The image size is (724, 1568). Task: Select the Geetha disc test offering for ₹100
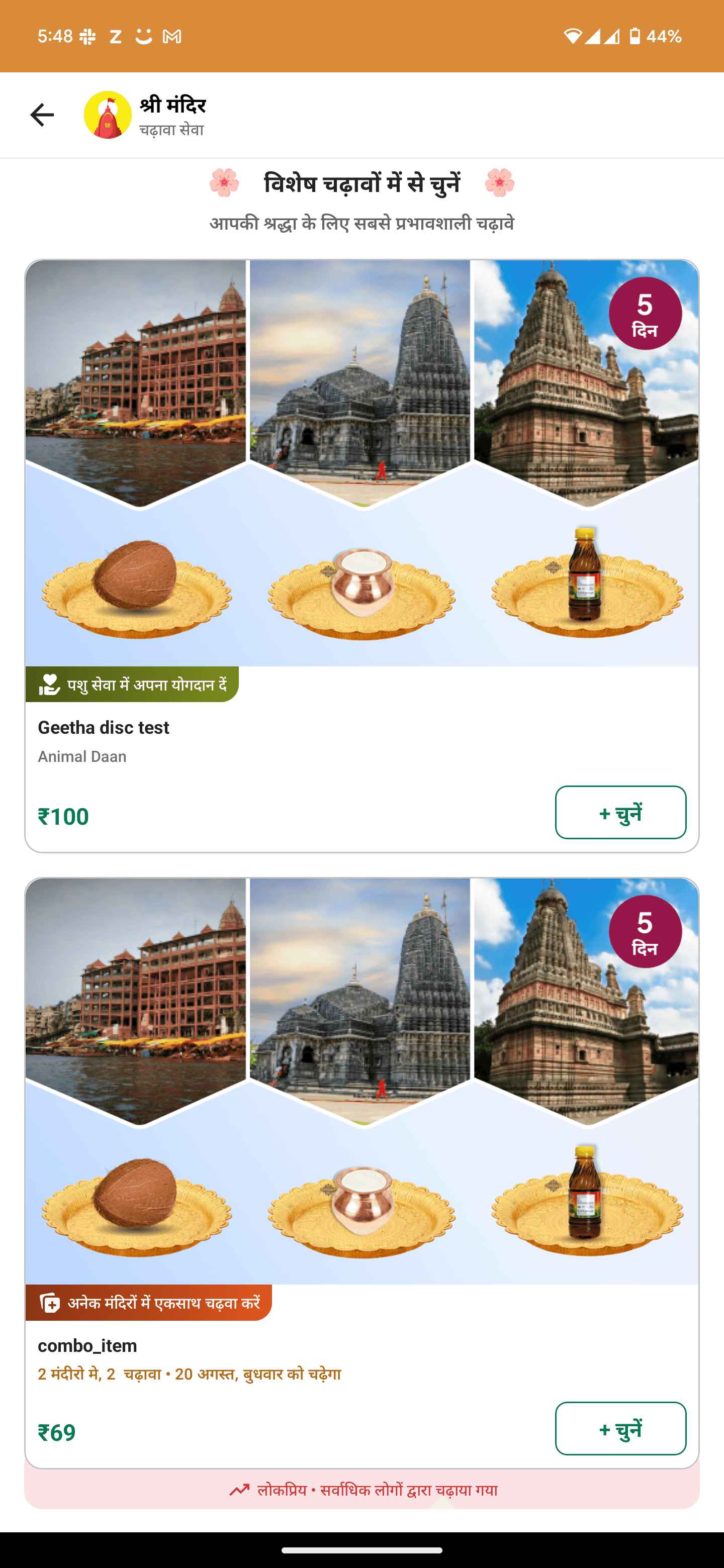point(620,812)
